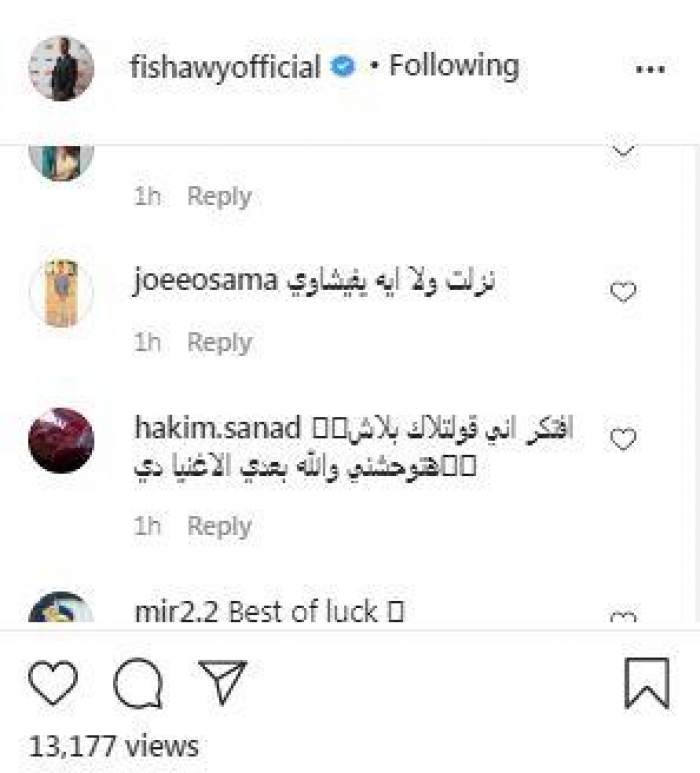This screenshot has height=773, width=700.
Task: Like hakim.sanad's comment
Action: pyautogui.click(x=623, y=439)
